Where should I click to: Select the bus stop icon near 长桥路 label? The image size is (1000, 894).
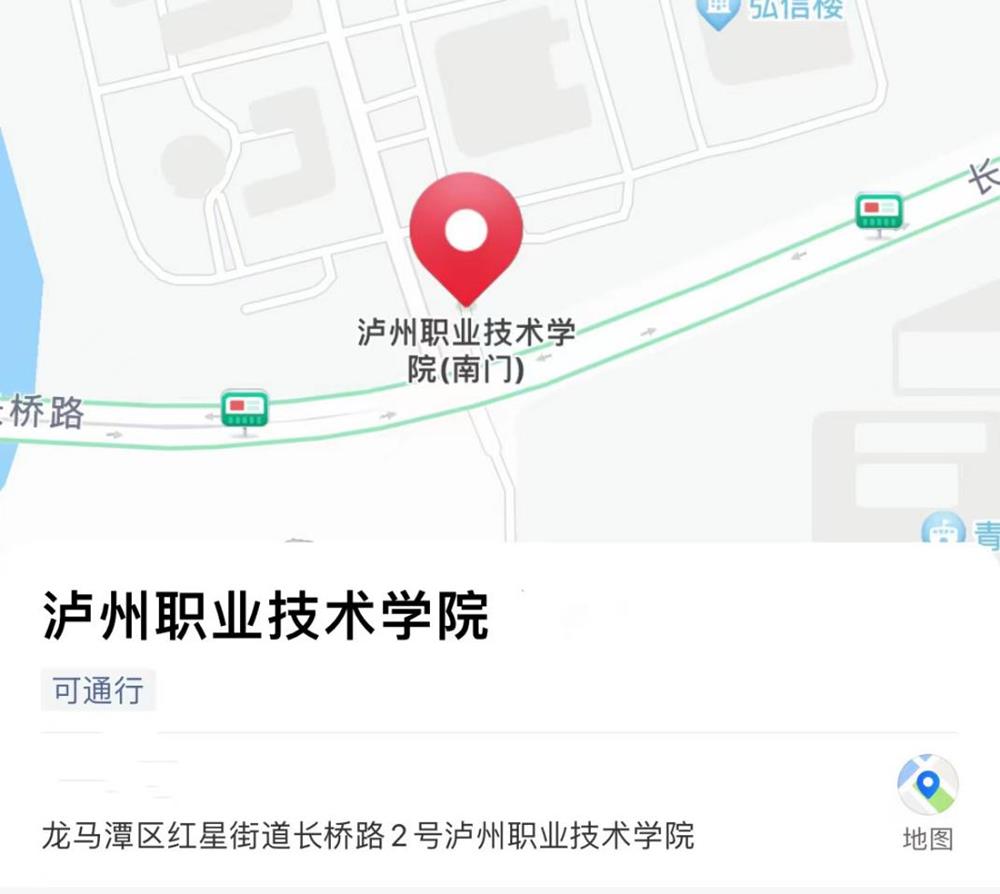click(245, 410)
